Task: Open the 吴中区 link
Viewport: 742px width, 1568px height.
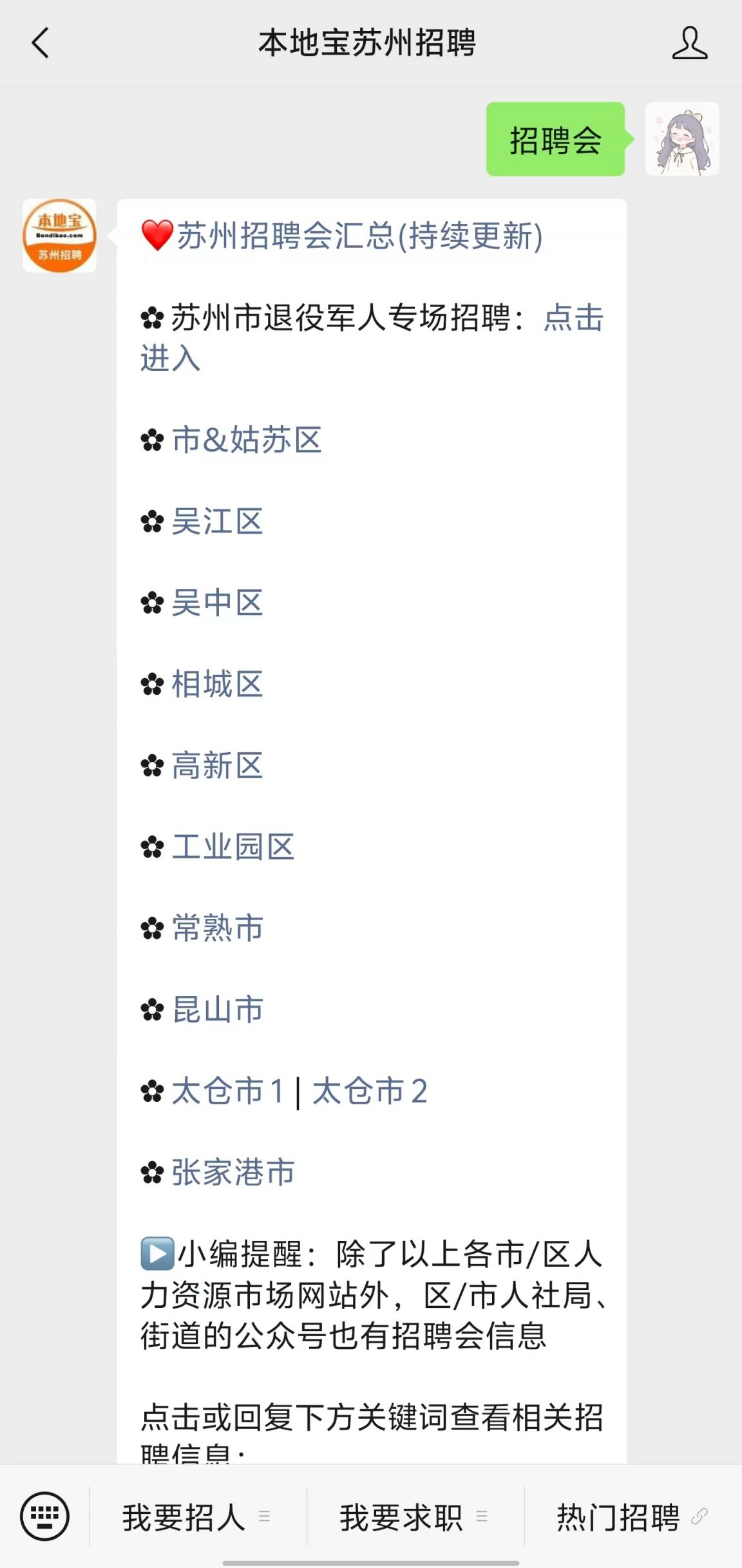Action: tap(217, 603)
